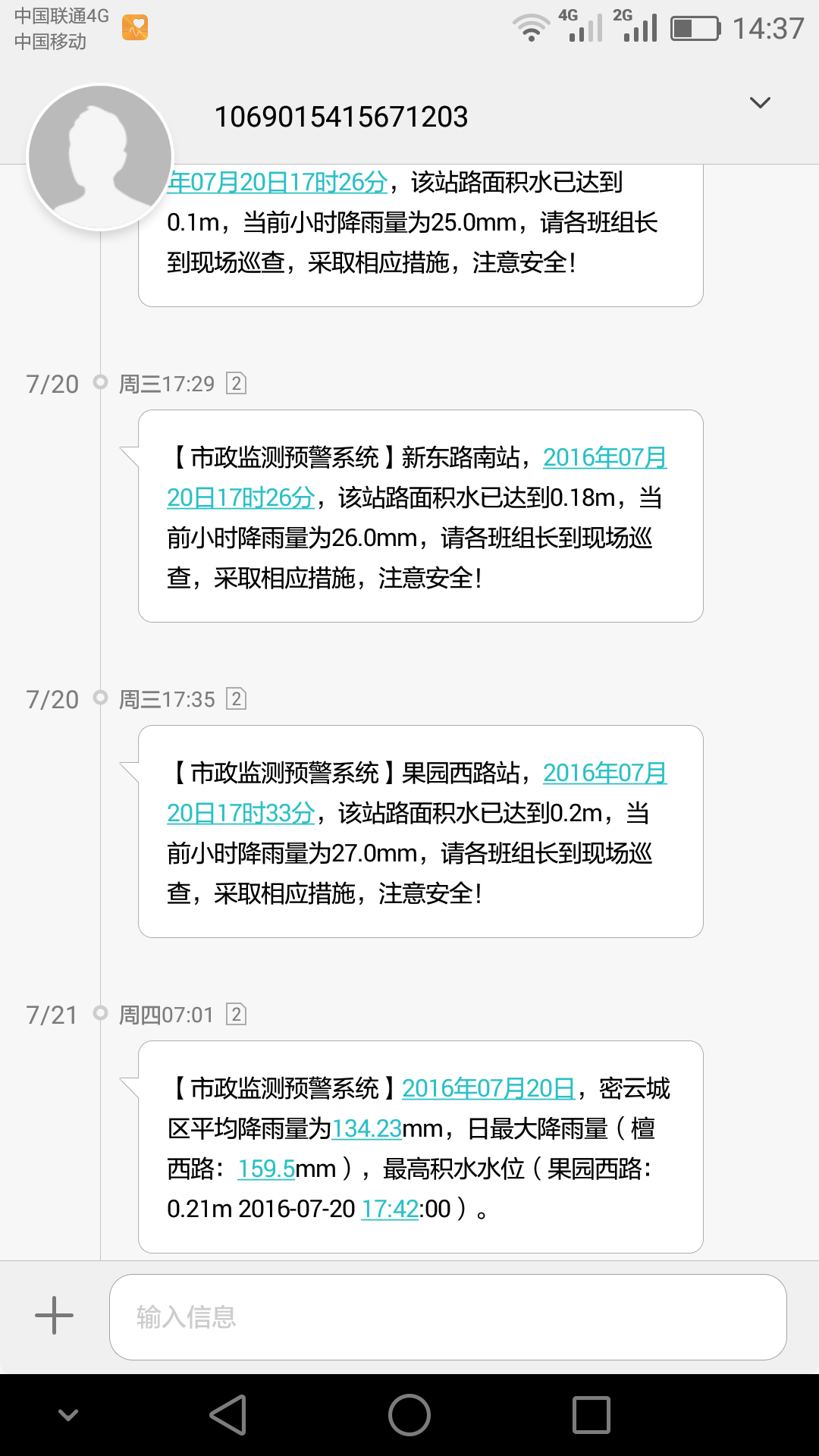Focus the 输入信息 message input field

pyautogui.click(x=447, y=1317)
